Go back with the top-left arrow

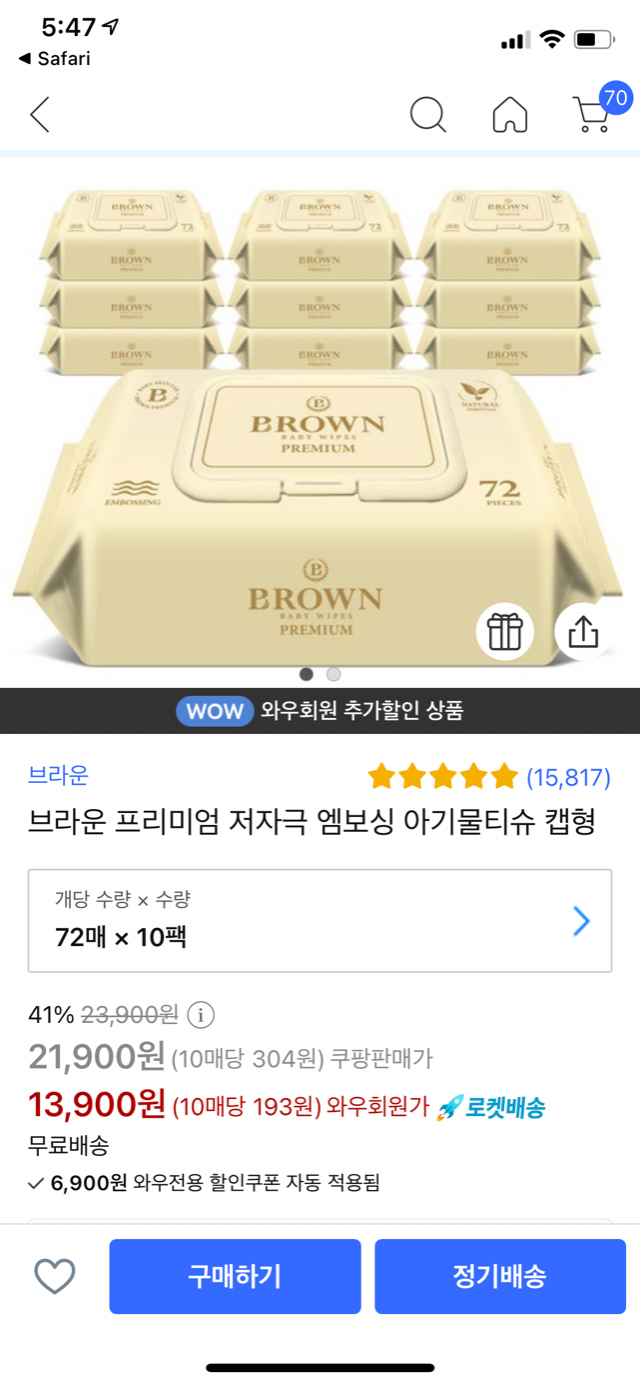40,115
